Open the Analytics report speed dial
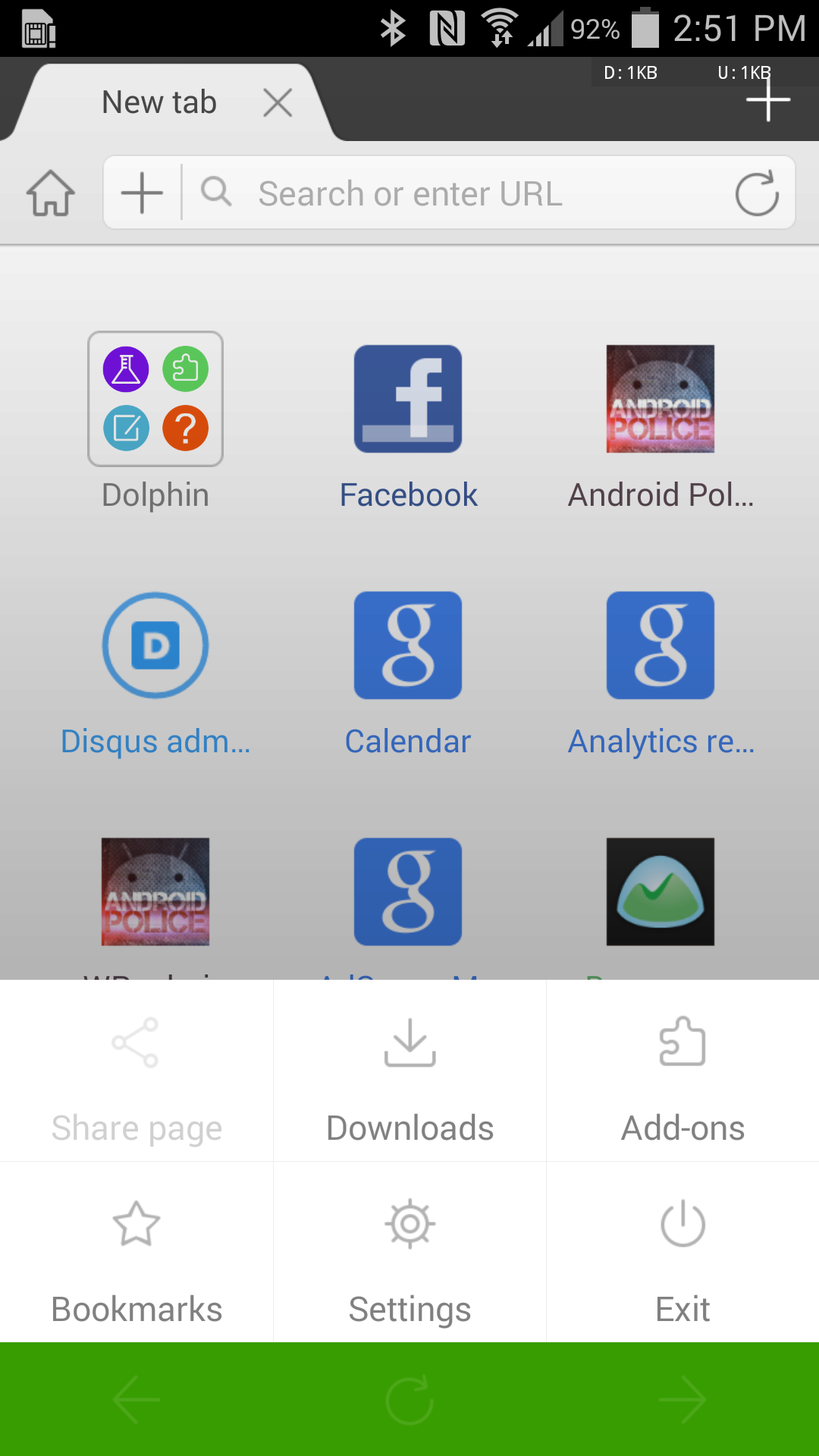This screenshot has width=819, height=1456. click(661, 645)
